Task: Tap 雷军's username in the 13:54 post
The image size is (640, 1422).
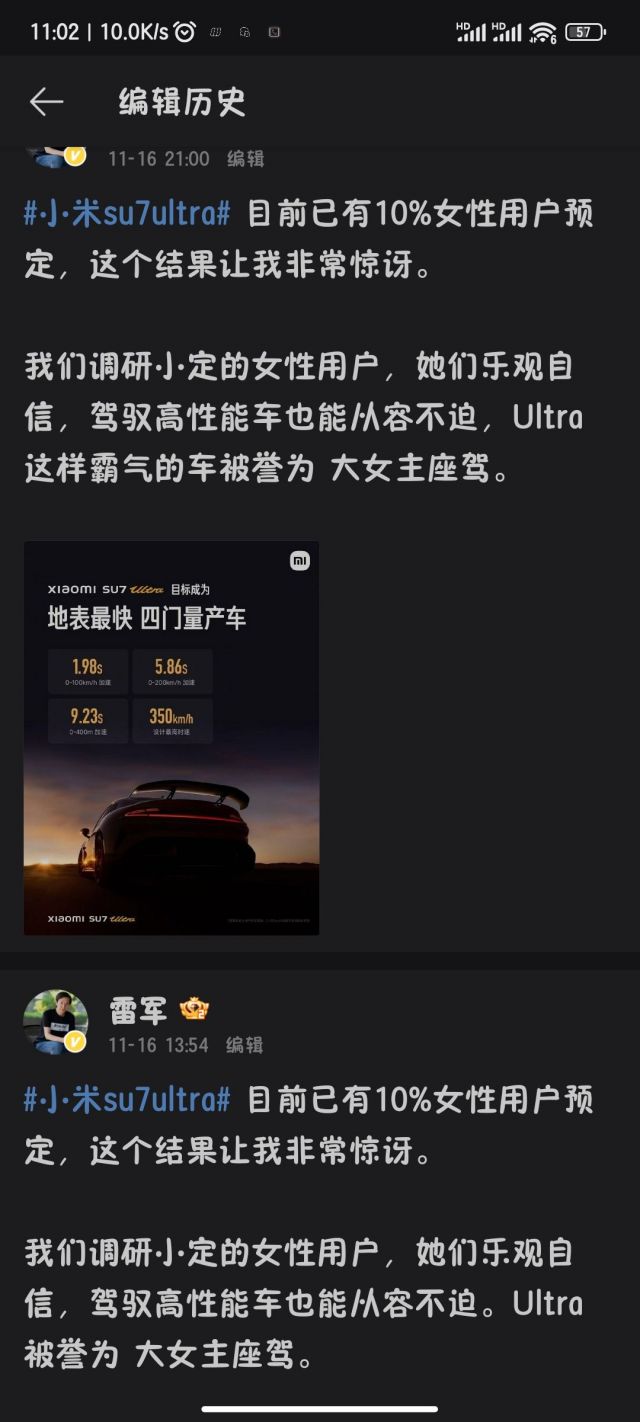Action: [x=138, y=1010]
